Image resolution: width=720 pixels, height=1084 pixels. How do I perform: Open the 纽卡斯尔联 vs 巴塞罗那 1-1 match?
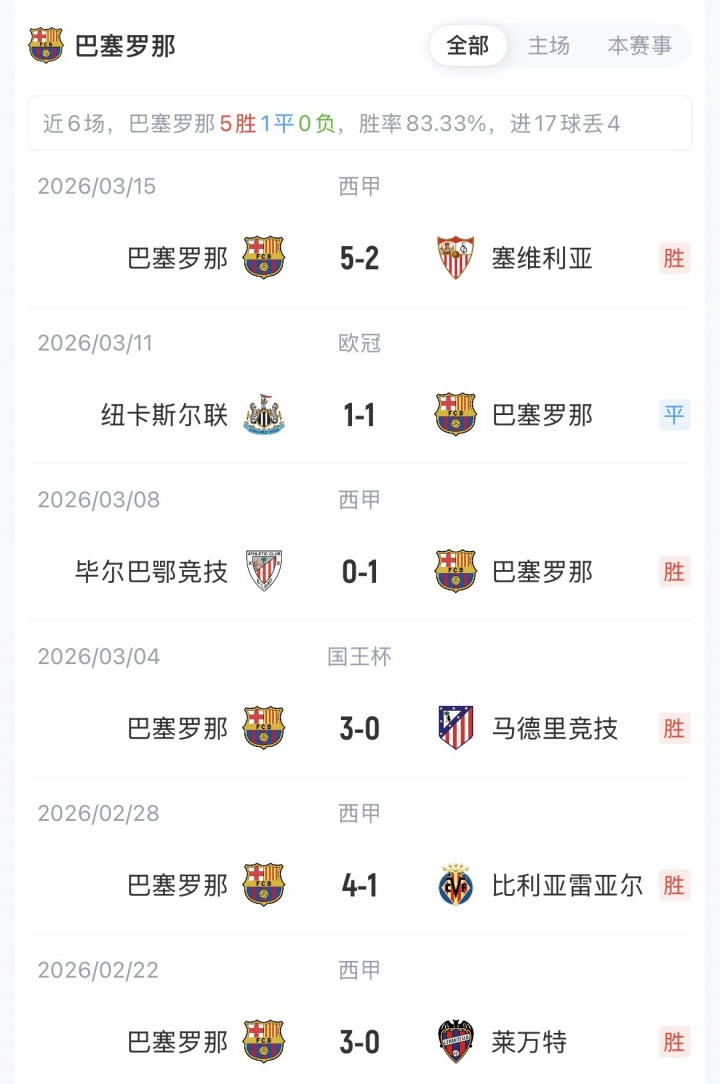(x=359, y=415)
